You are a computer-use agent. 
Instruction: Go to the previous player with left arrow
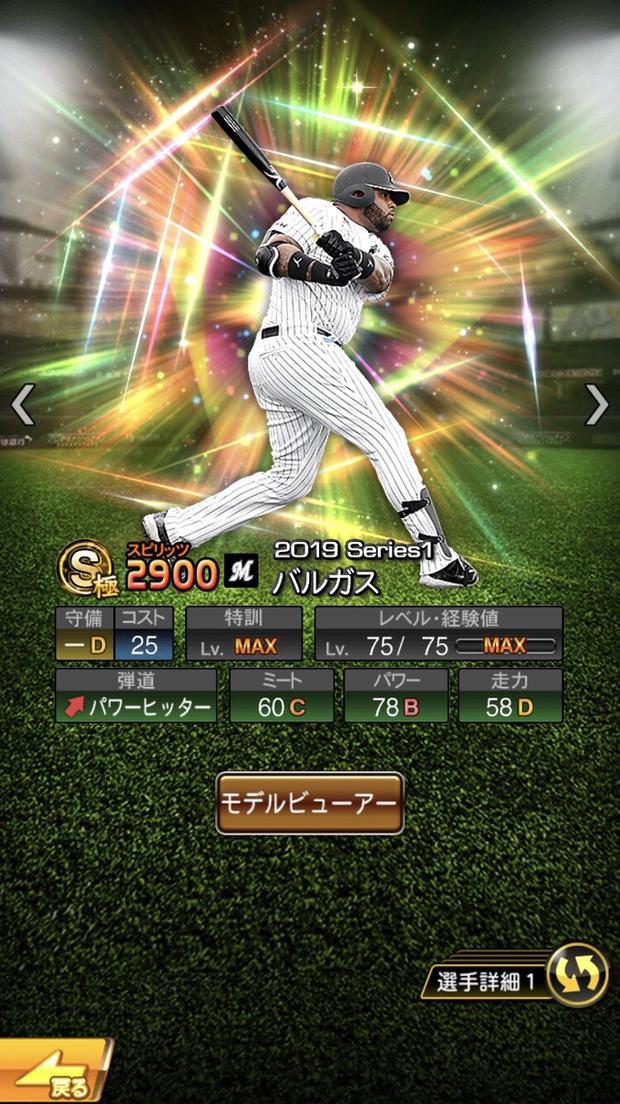tap(23, 404)
